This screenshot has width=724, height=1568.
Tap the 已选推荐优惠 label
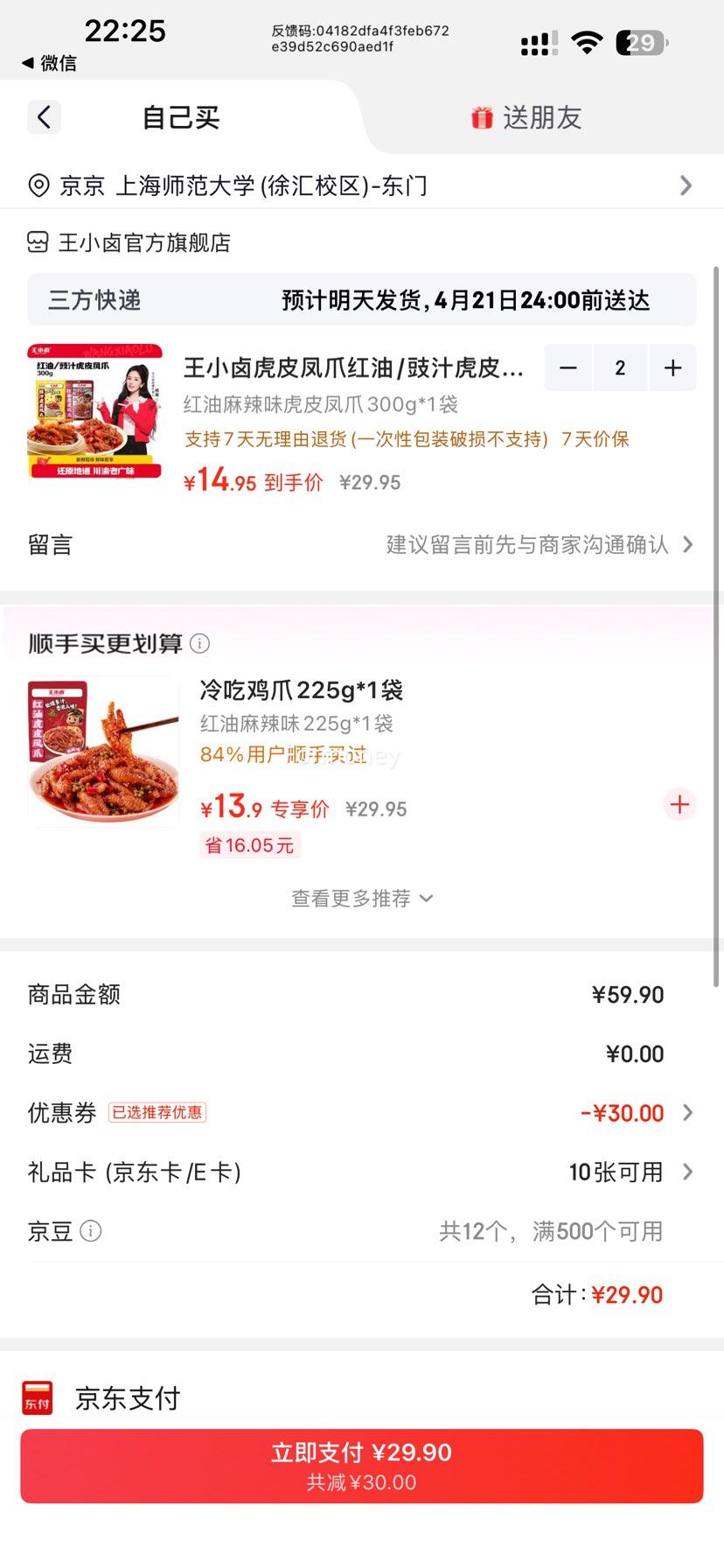pos(158,1111)
